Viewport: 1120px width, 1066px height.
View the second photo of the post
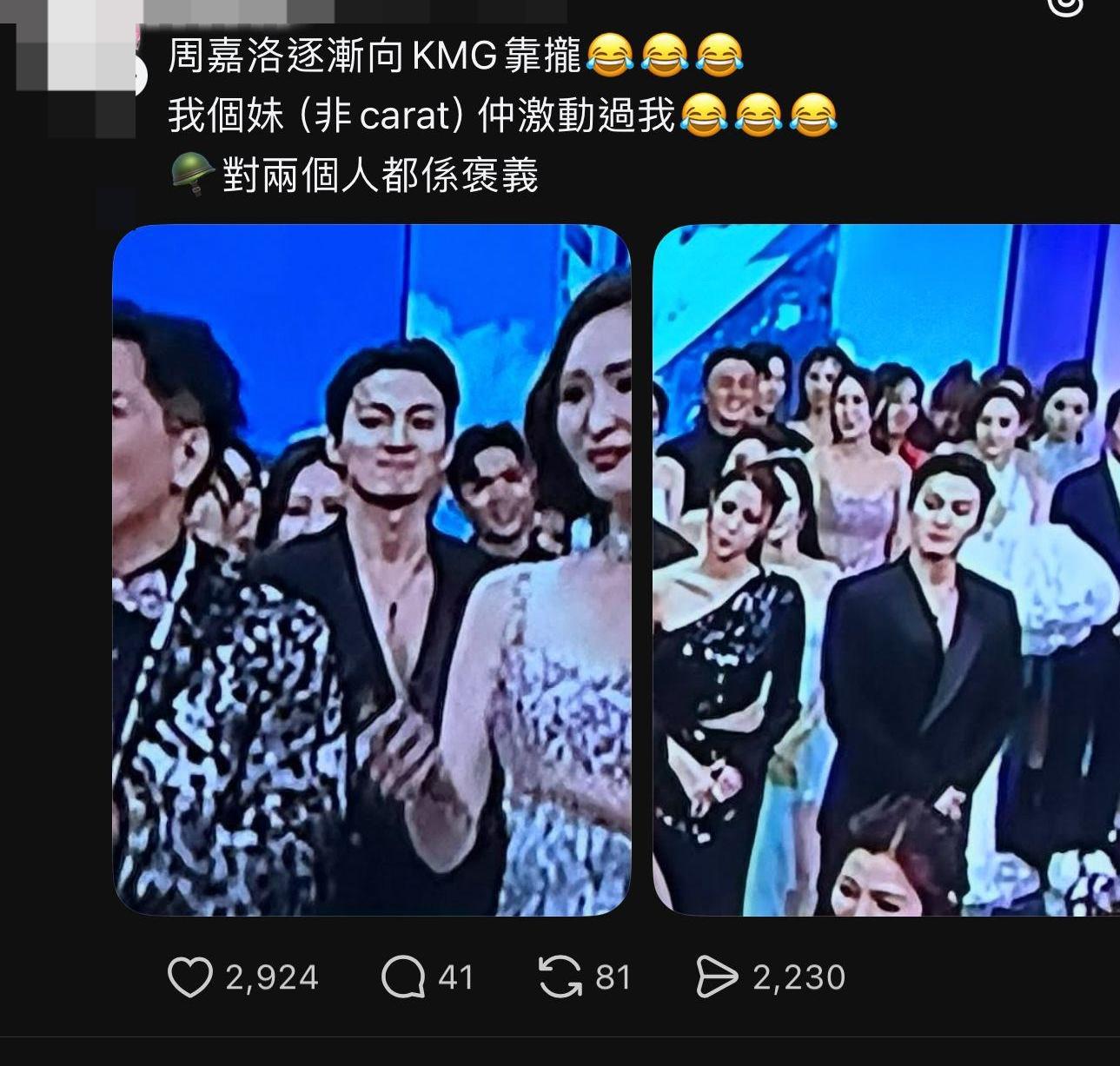pos(886,569)
